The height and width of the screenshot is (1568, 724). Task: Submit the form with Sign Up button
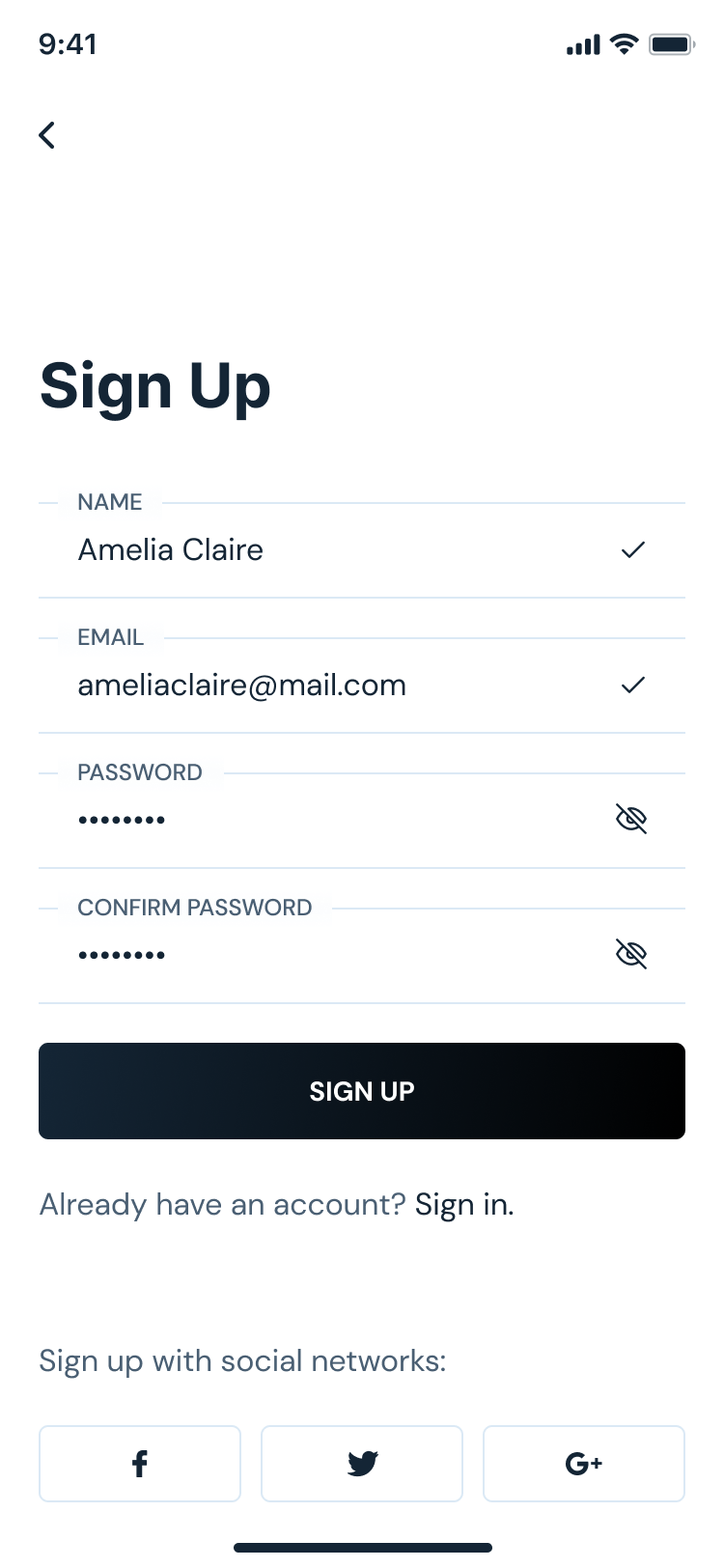coord(362,1091)
